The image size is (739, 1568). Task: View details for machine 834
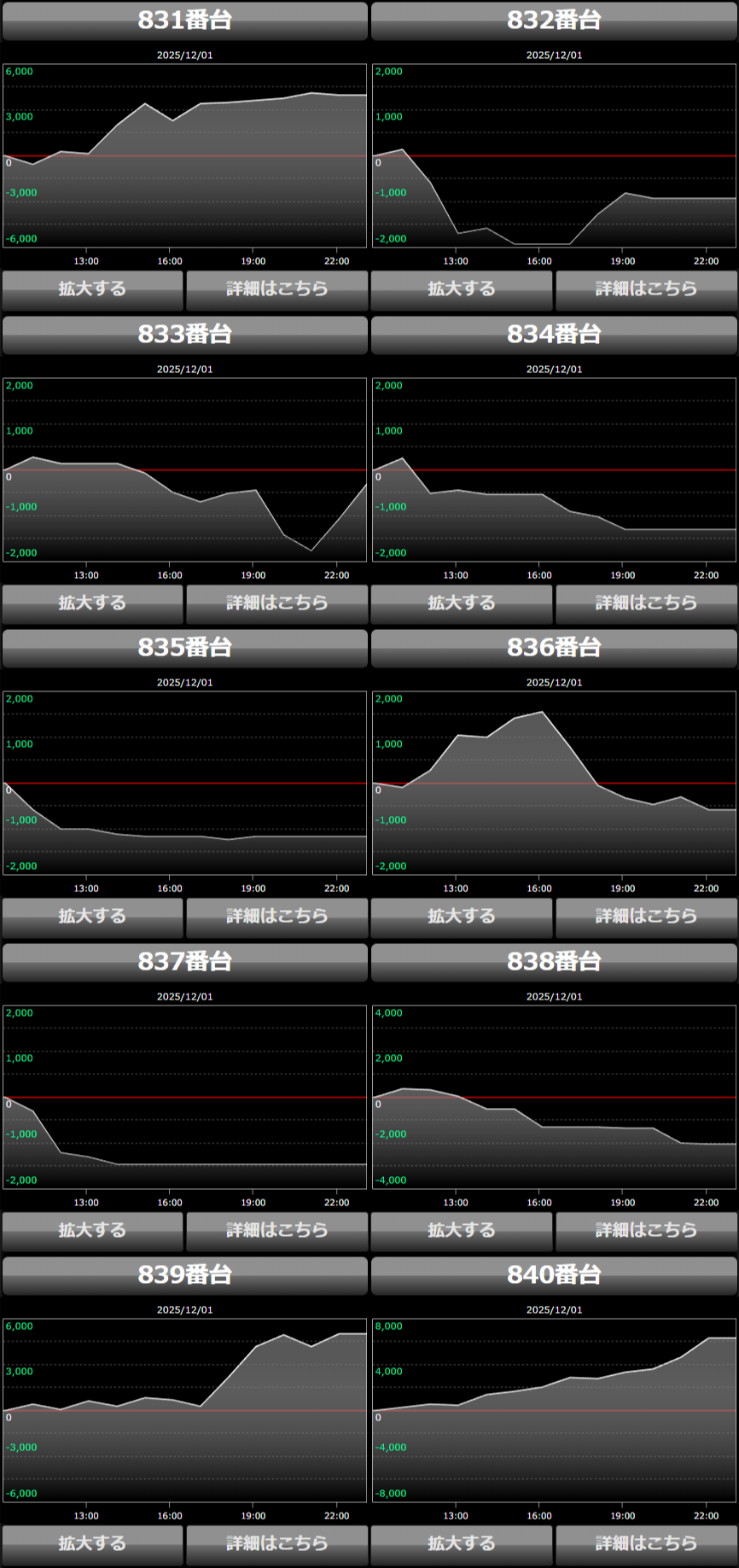pyautogui.click(x=646, y=603)
